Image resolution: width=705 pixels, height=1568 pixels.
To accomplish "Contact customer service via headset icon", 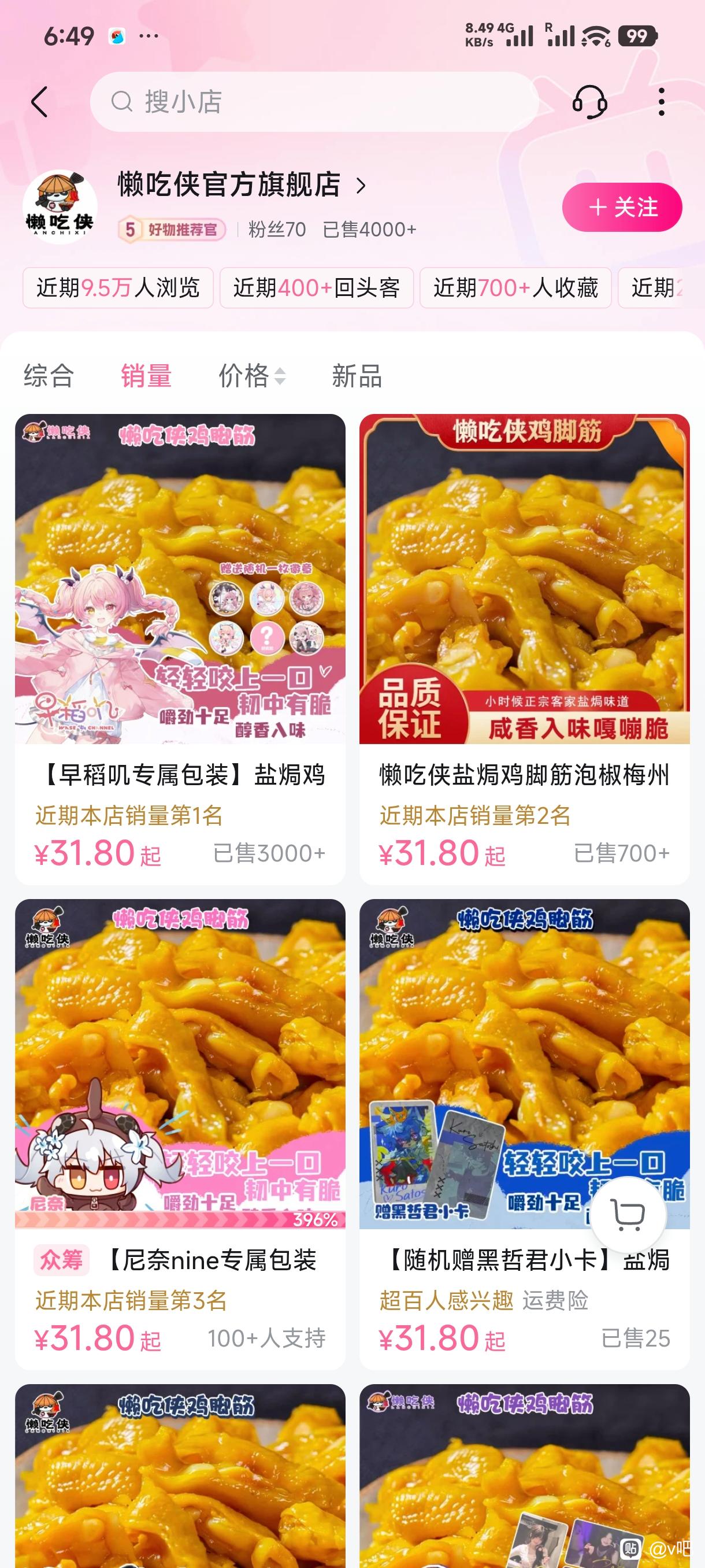I will tap(589, 102).
